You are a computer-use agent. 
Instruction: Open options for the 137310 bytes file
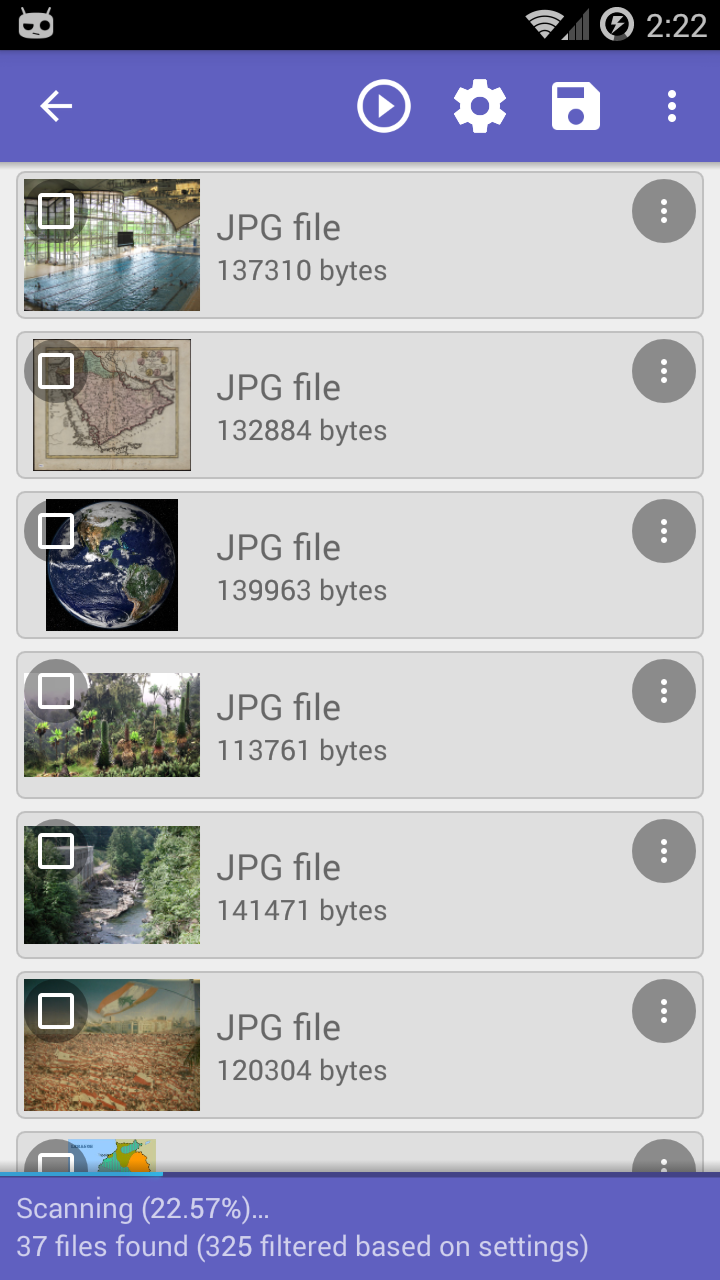pos(663,211)
